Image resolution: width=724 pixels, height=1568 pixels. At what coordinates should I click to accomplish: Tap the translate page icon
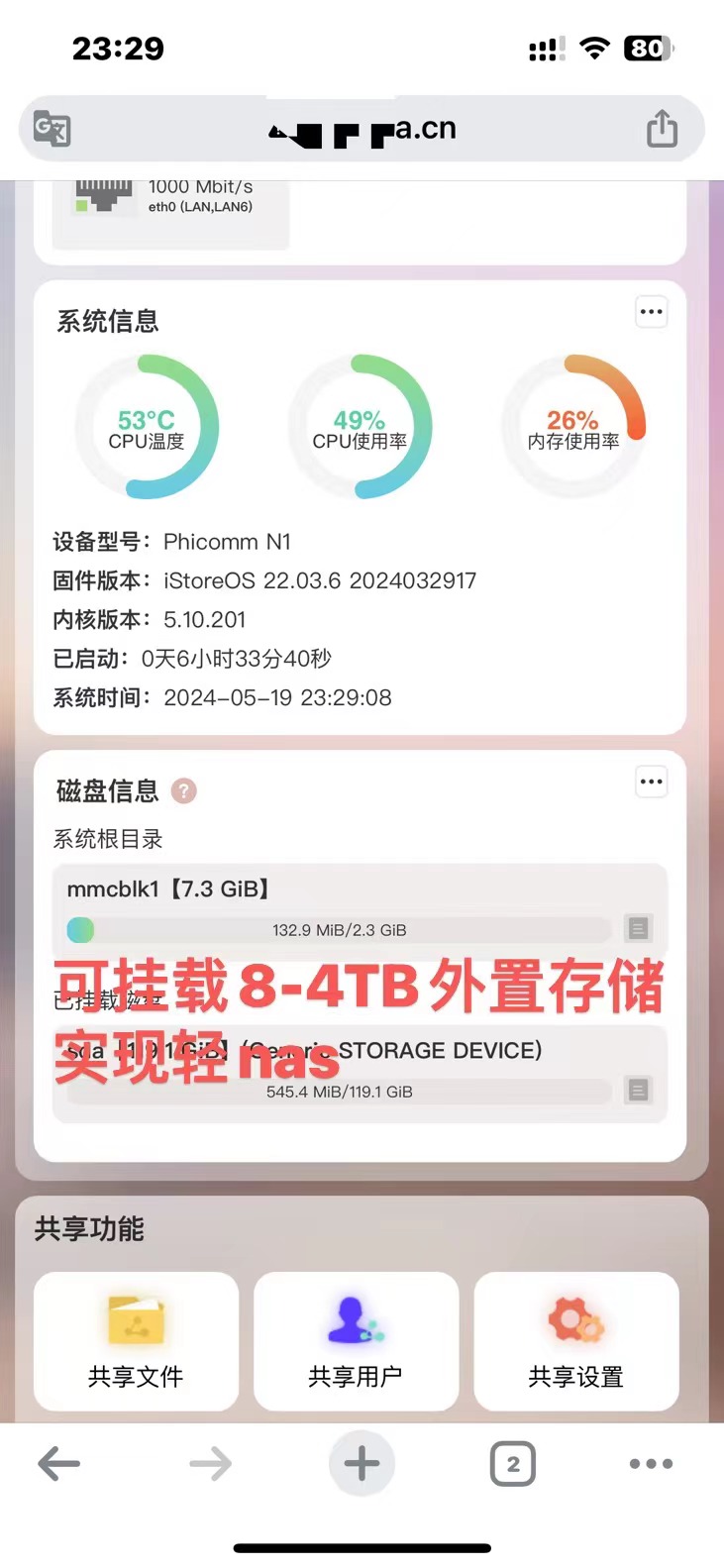52,129
